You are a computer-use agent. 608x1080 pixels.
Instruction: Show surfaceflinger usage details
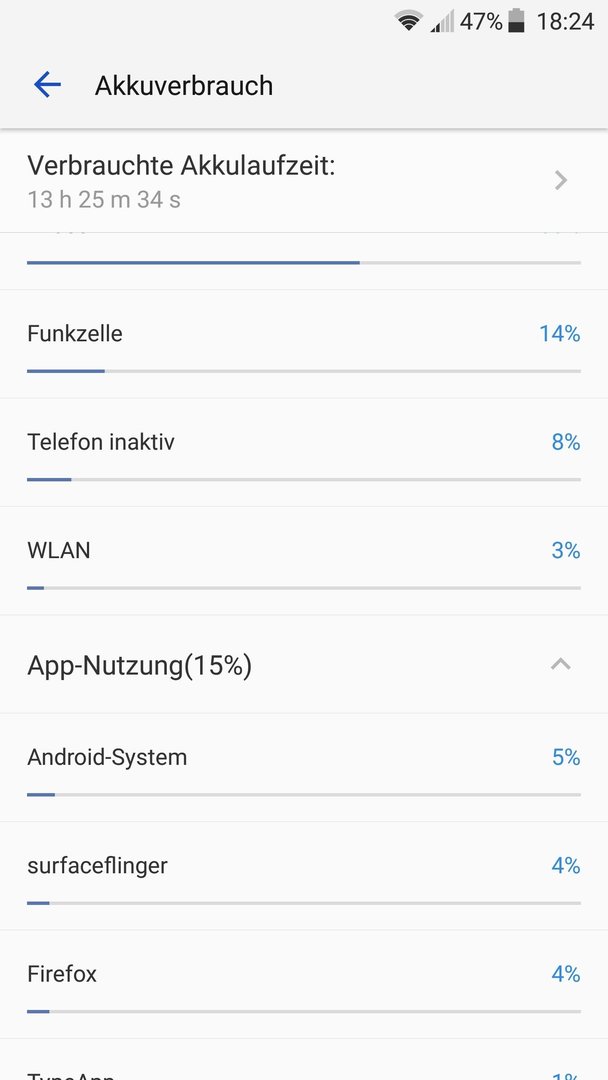click(304, 875)
